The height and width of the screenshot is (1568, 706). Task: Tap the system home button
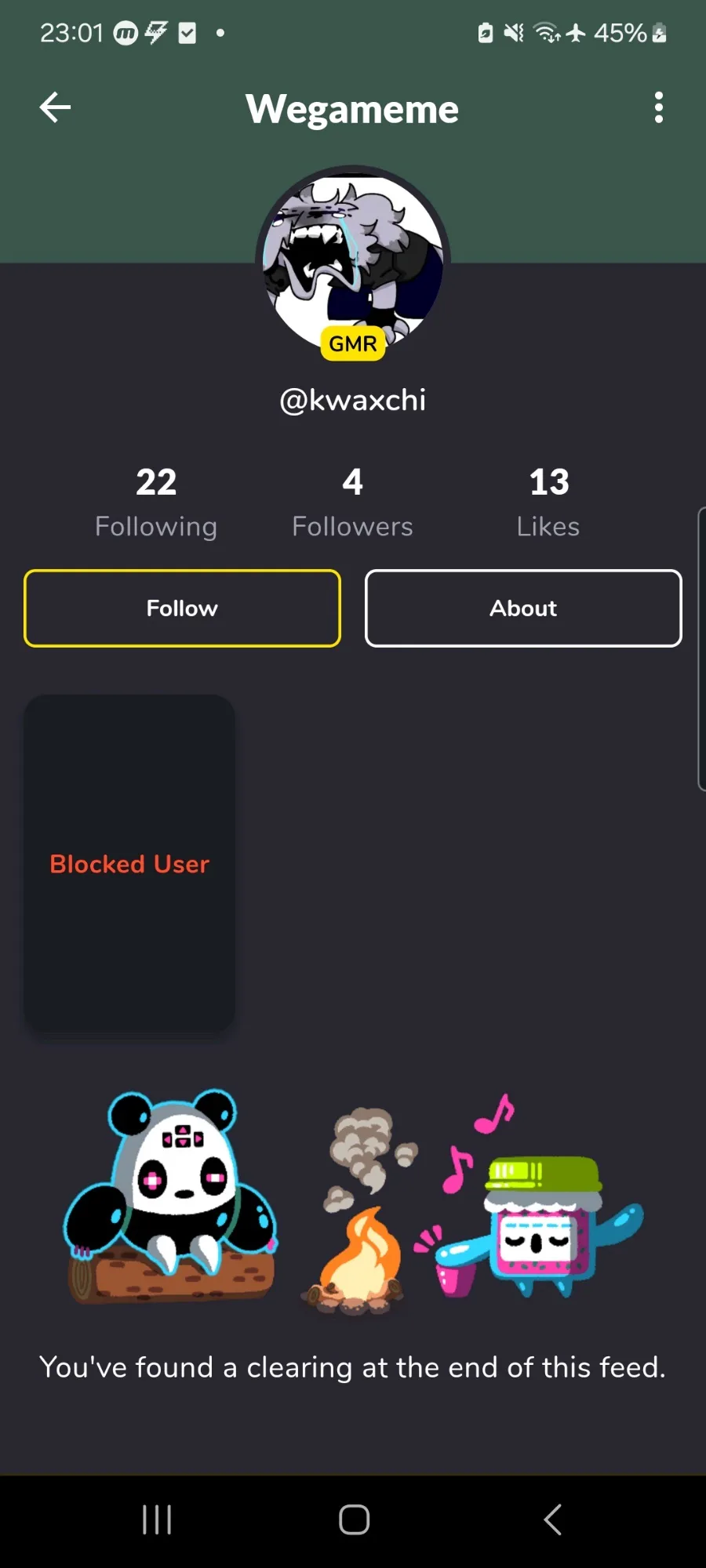tap(354, 1519)
